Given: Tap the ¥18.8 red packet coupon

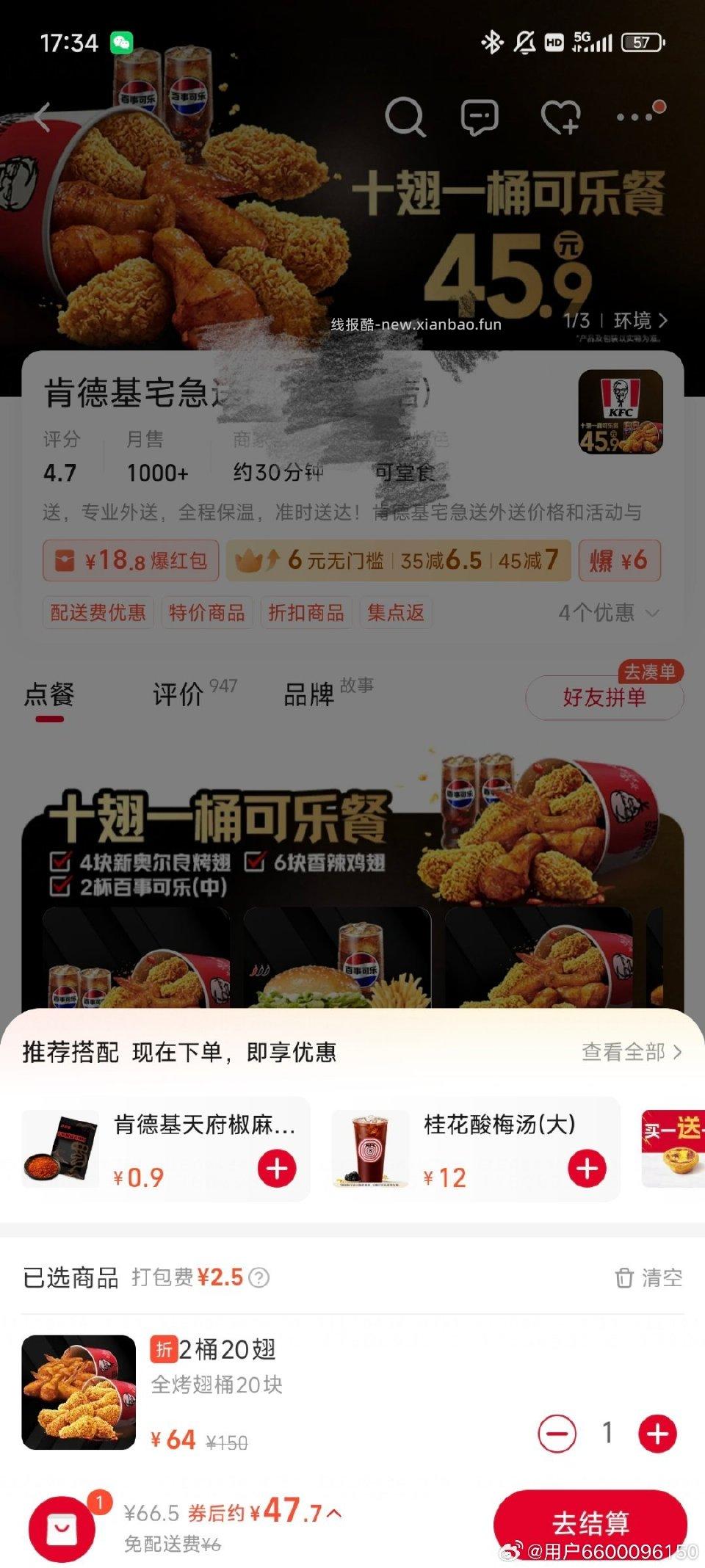Looking at the screenshot, I should click(129, 559).
